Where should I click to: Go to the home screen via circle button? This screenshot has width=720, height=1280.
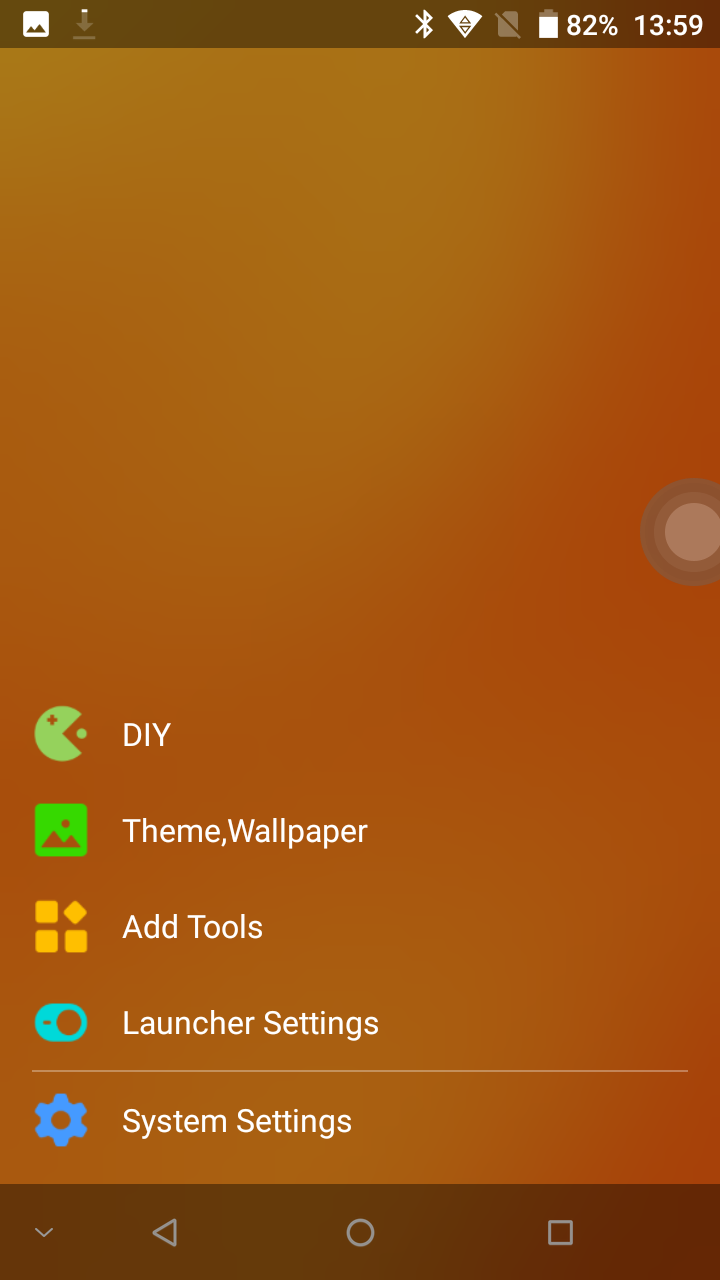click(x=360, y=1232)
